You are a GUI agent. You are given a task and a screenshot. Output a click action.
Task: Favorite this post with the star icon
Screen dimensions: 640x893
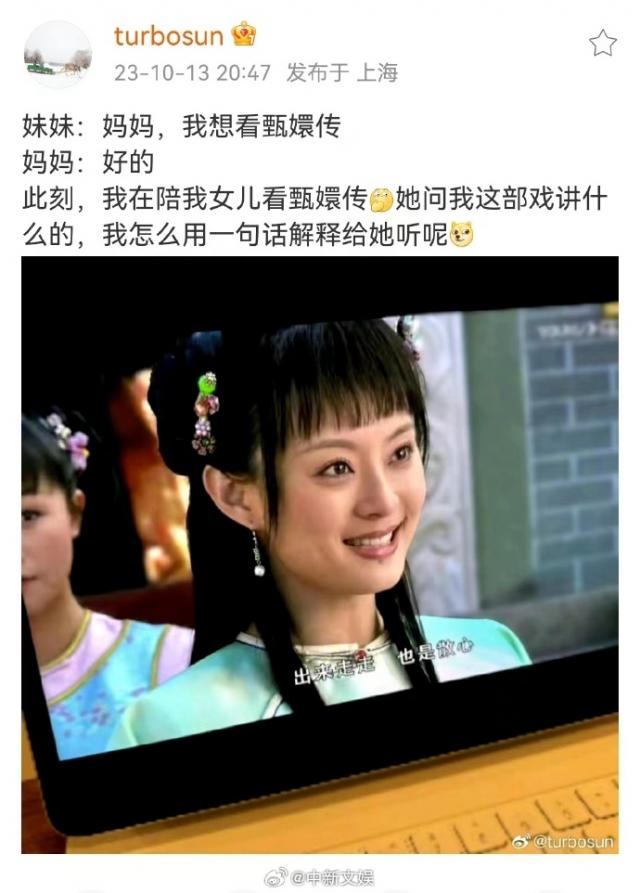602,43
